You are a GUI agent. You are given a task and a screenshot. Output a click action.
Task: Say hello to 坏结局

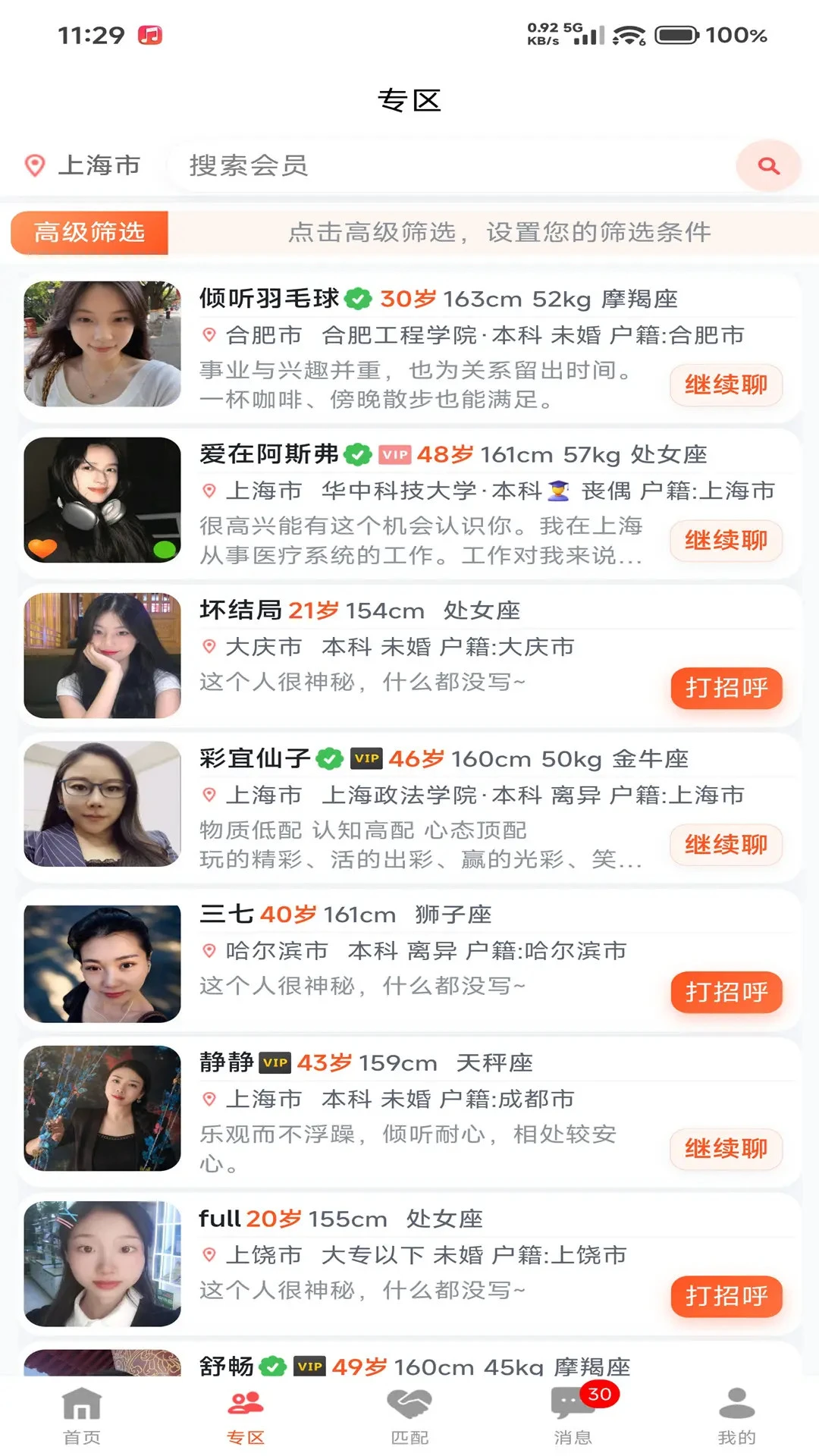(x=726, y=689)
